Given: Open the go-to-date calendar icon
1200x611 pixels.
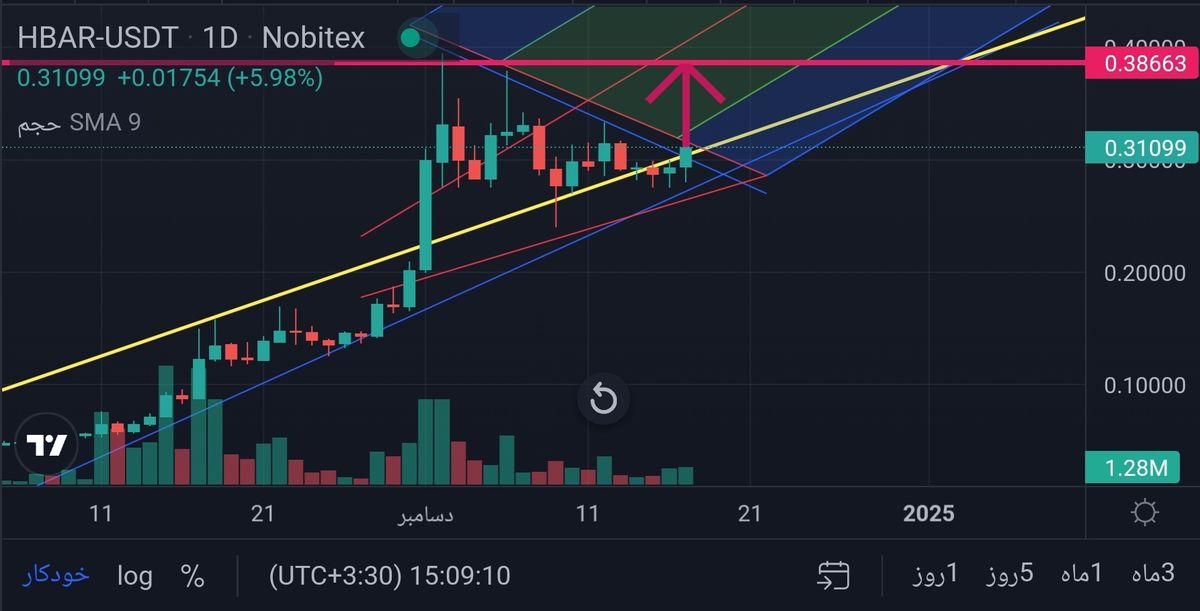Looking at the screenshot, I should pyautogui.click(x=833, y=575).
